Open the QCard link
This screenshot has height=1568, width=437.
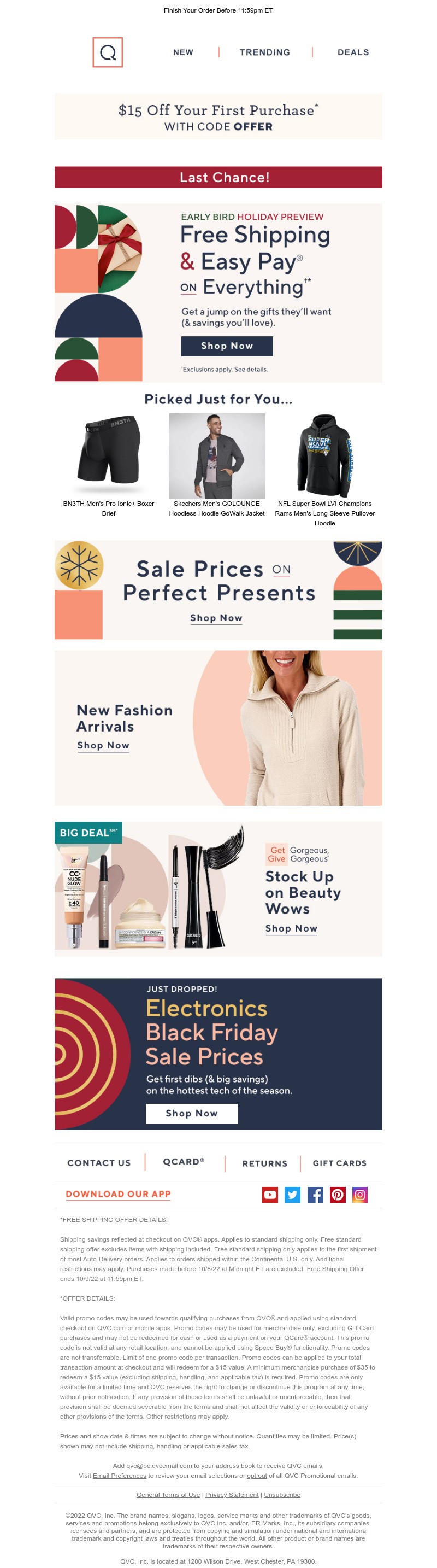click(x=184, y=1161)
